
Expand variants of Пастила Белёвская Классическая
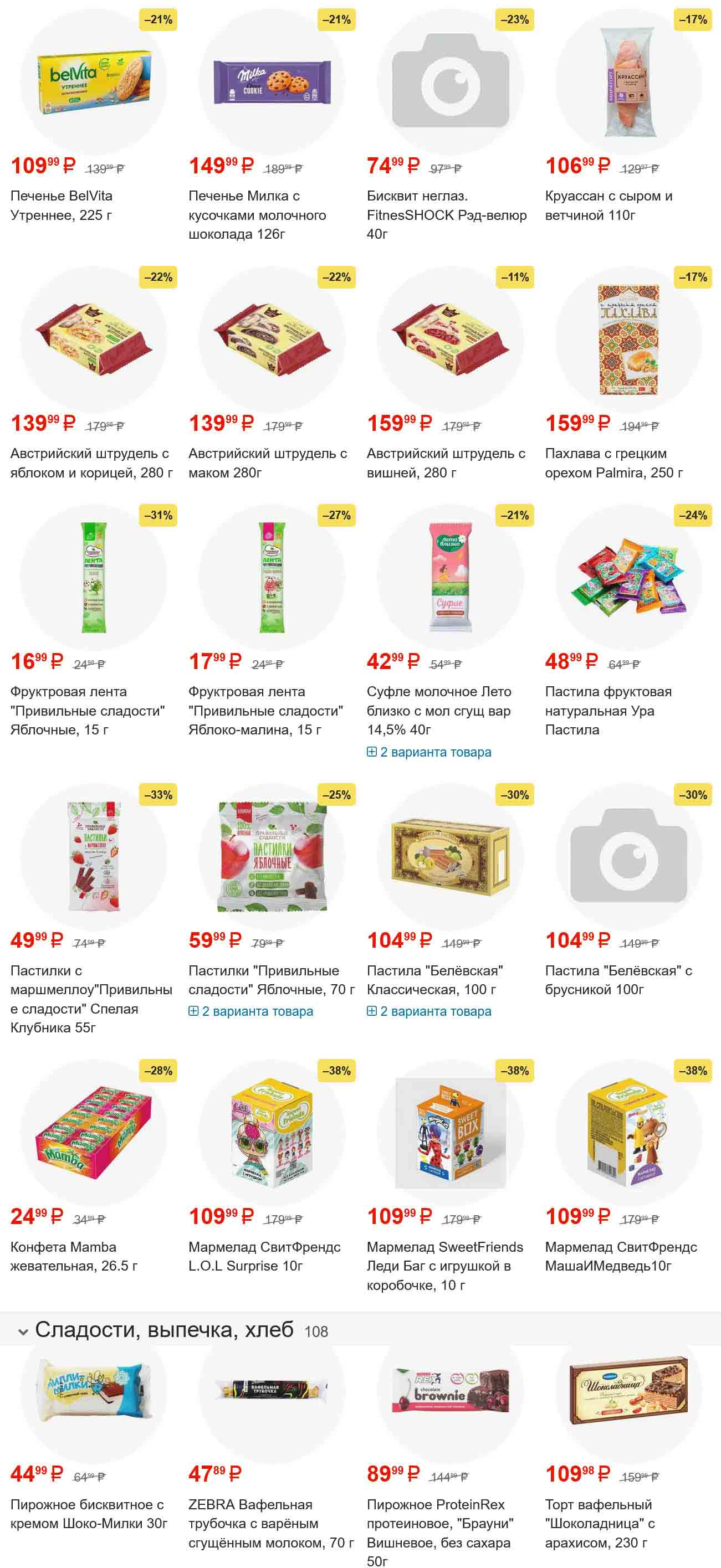429,1011
